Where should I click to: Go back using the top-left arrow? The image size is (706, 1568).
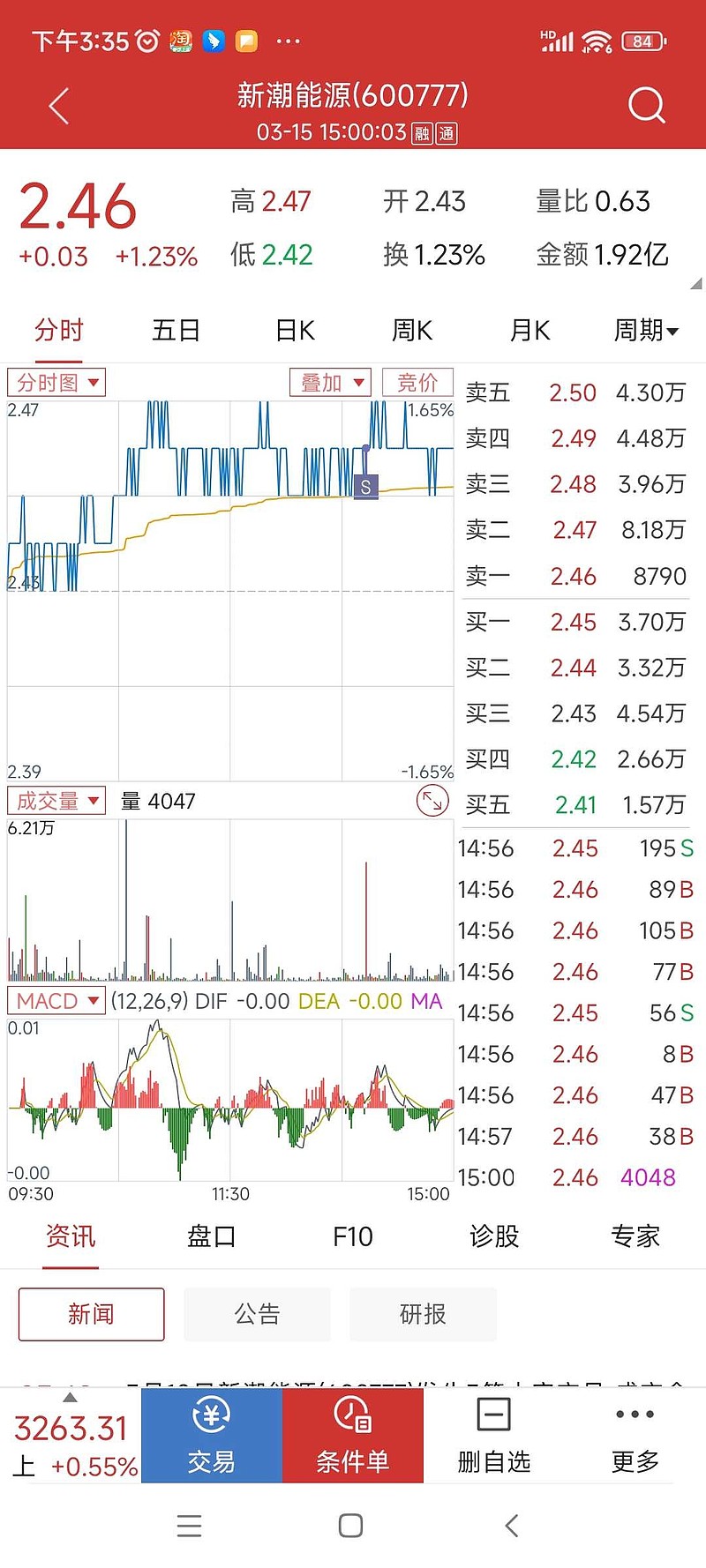coord(59,107)
